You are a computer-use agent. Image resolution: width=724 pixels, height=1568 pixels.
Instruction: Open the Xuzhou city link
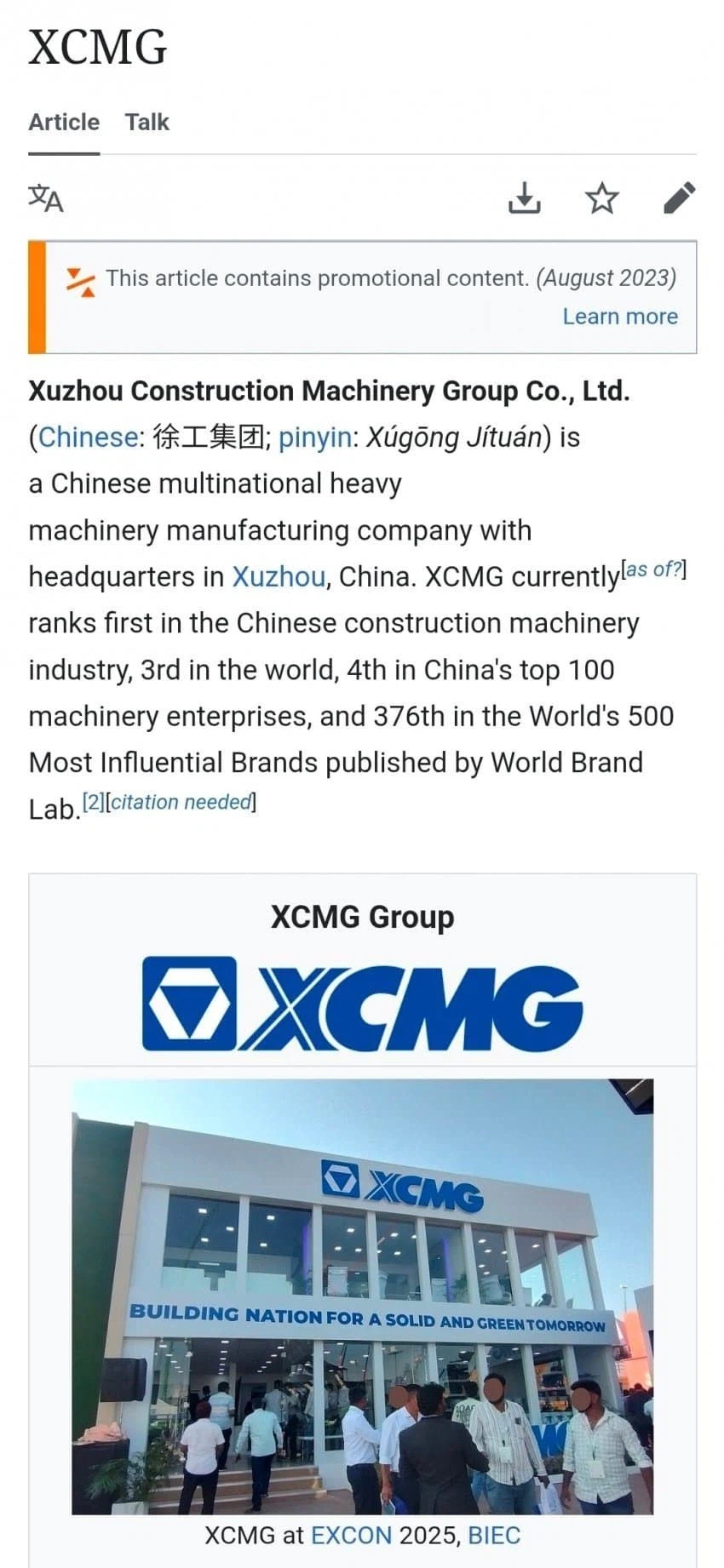click(279, 577)
